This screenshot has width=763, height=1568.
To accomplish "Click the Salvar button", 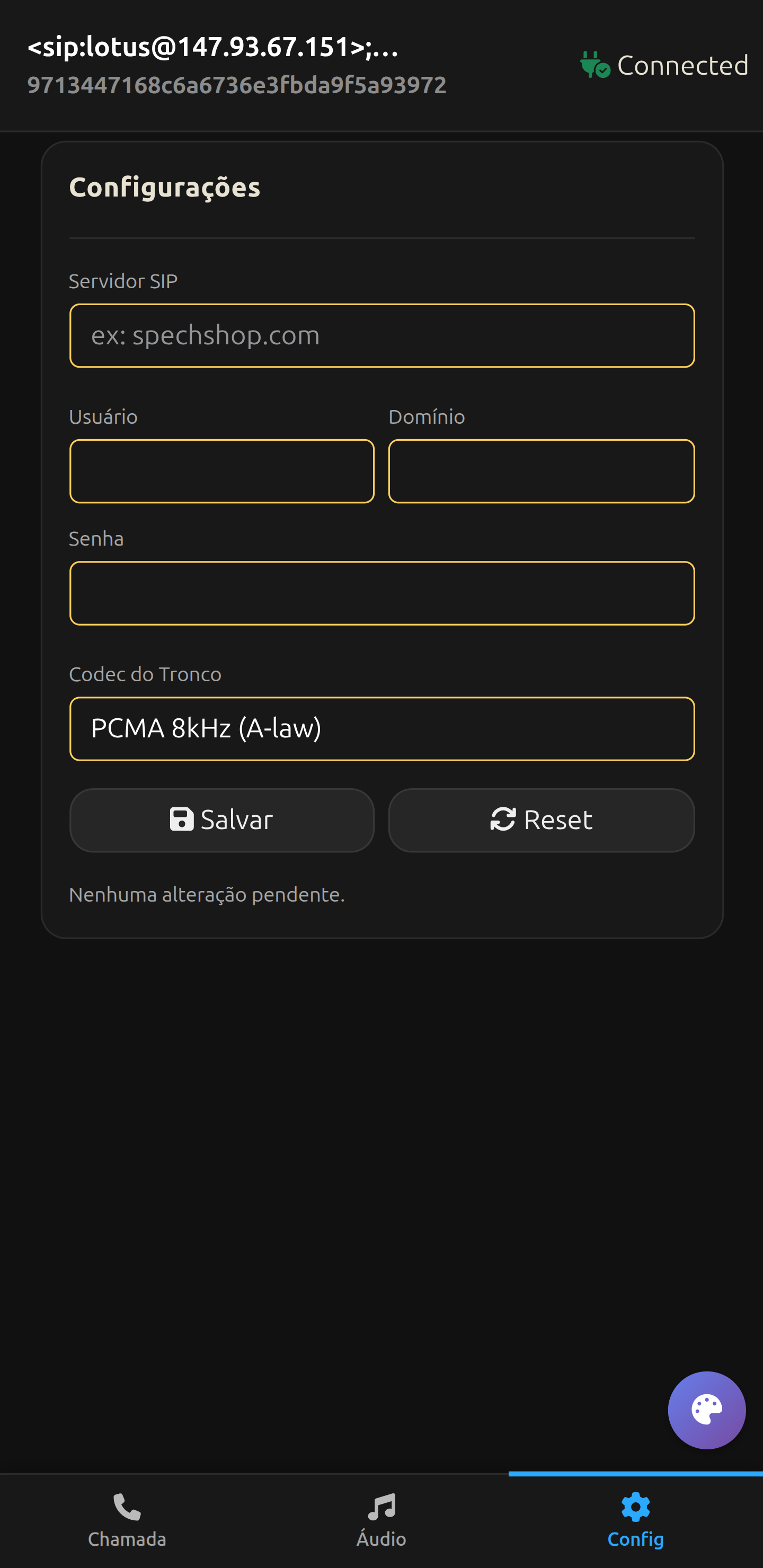I will point(221,819).
